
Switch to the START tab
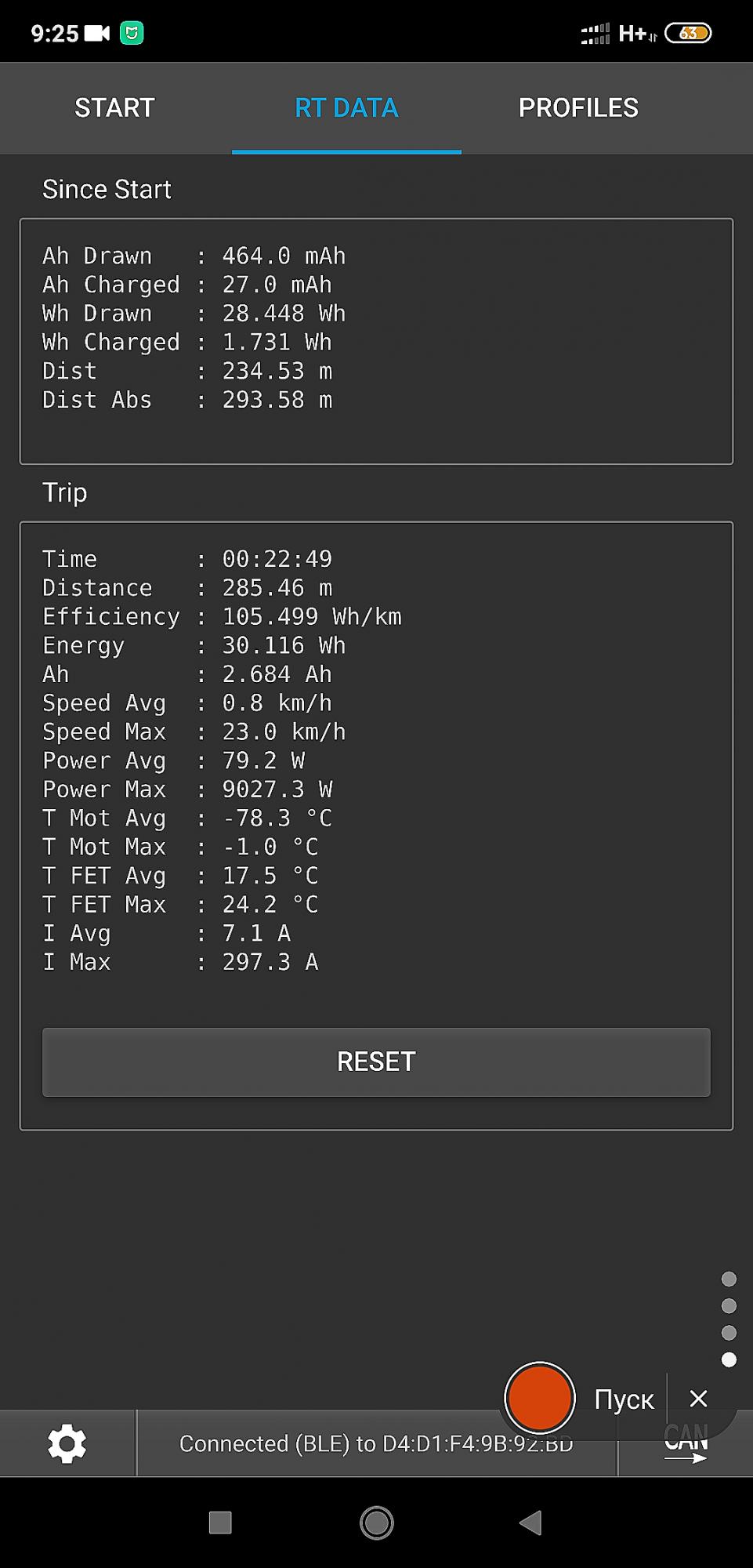pyautogui.click(x=114, y=108)
